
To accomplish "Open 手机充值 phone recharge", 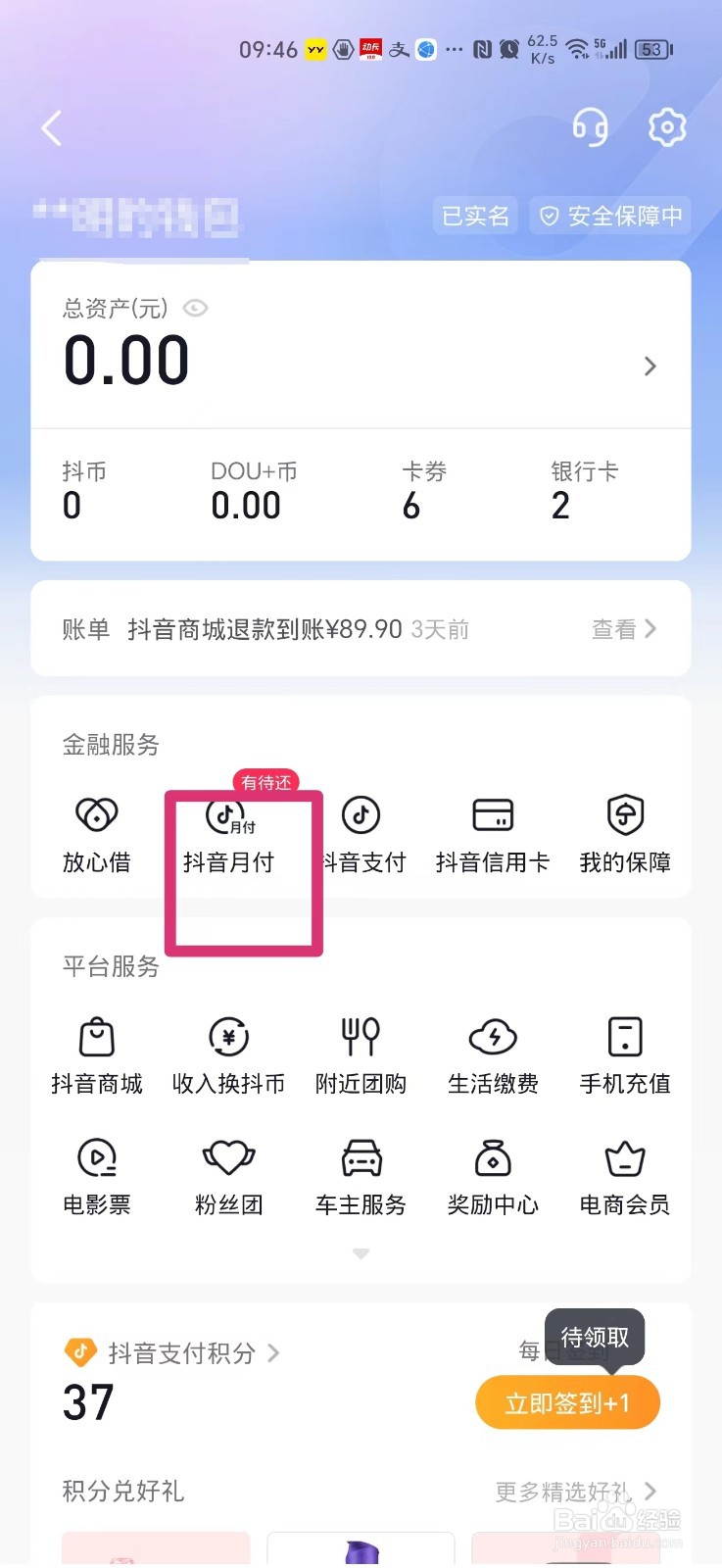I will pos(624,1053).
